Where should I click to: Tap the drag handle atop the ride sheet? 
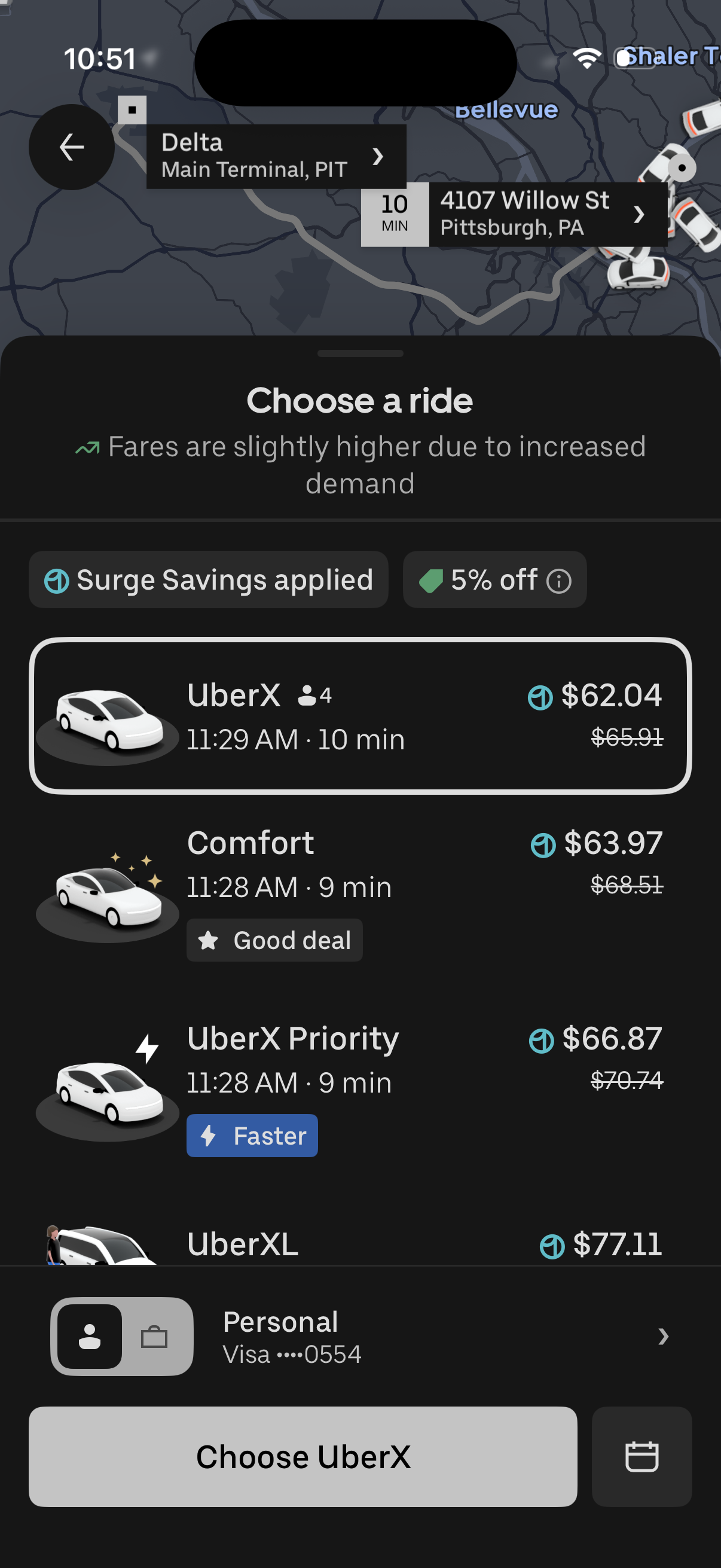[x=360, y=352]
